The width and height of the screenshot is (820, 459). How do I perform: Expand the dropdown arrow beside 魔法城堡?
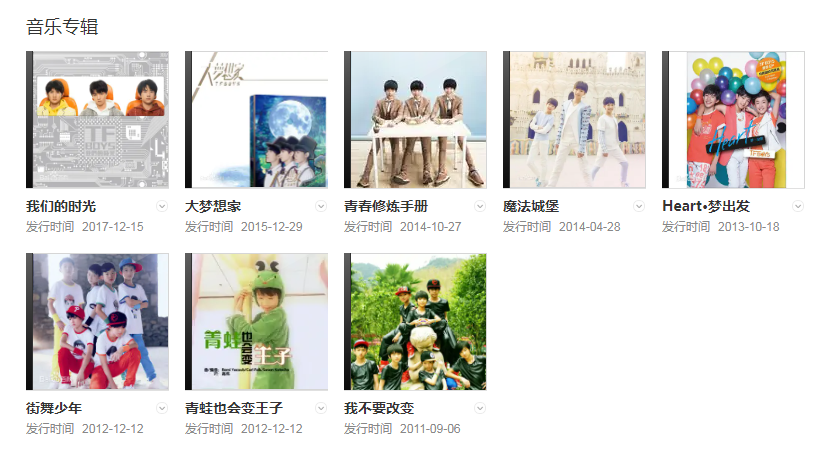(639, 206)
